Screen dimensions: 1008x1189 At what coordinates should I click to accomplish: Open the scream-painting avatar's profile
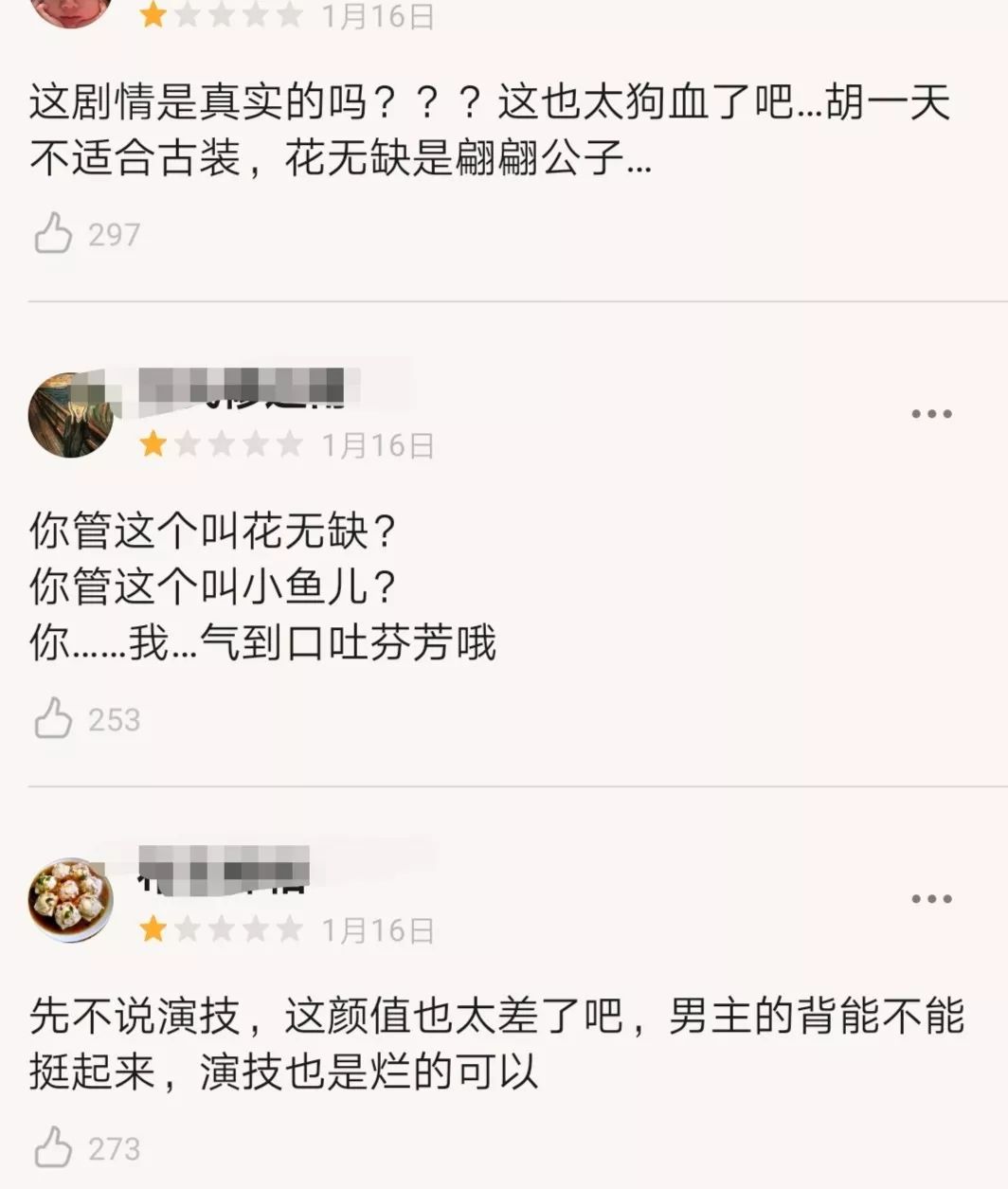click(x=70, y=414)
